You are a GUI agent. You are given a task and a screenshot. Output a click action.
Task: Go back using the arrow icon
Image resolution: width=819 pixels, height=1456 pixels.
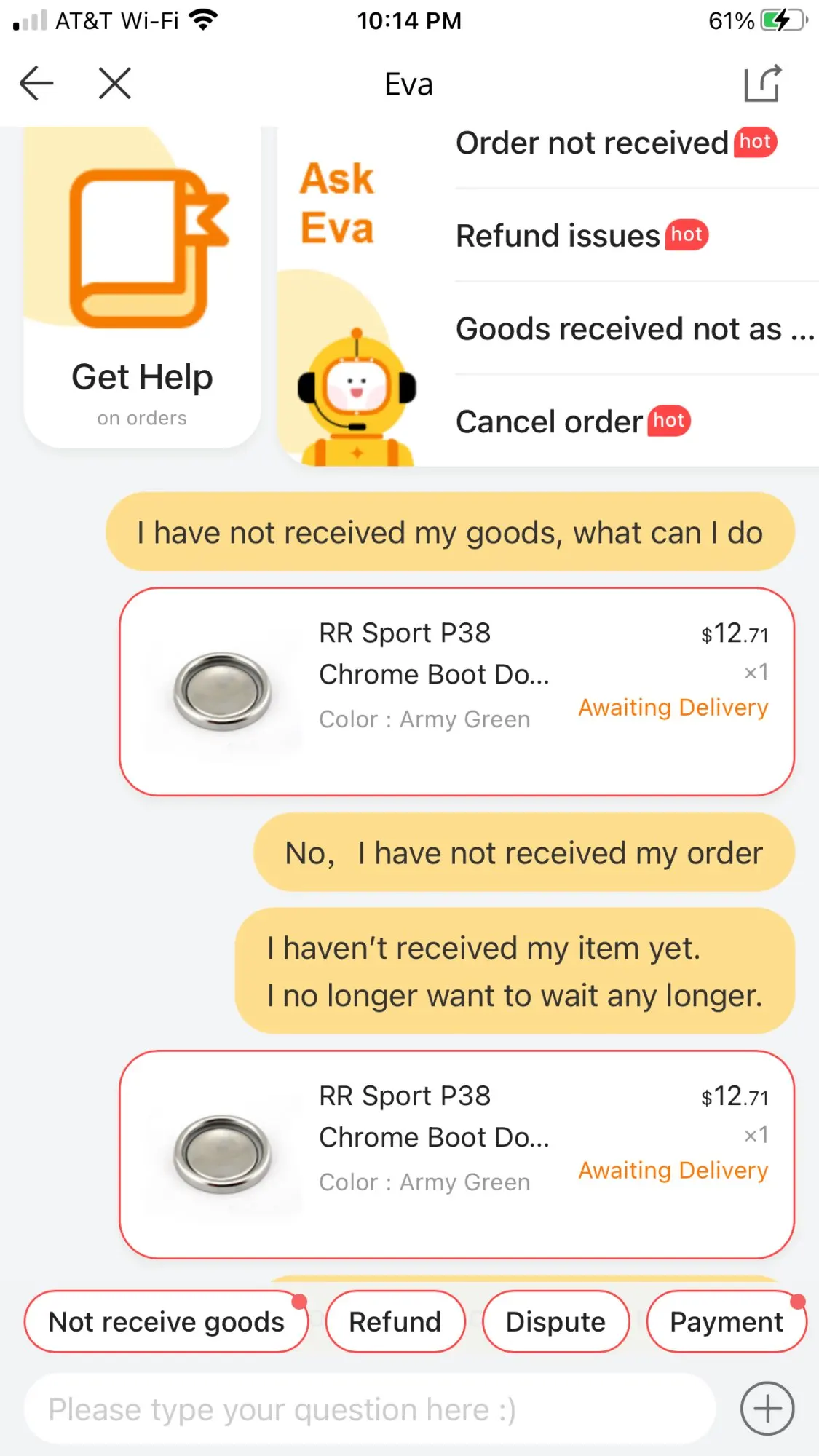click(36, 83)
